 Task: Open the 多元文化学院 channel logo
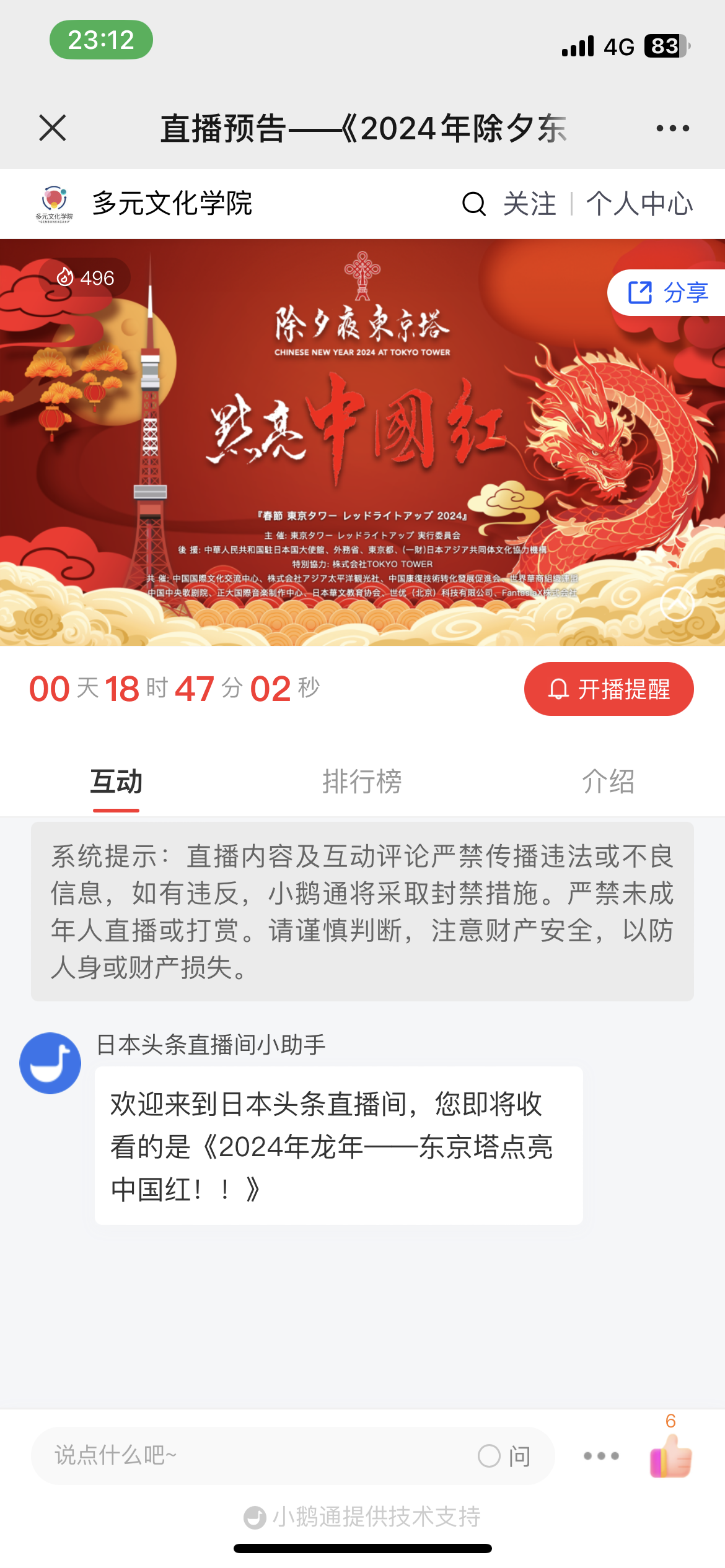click(x=55, y=203)
